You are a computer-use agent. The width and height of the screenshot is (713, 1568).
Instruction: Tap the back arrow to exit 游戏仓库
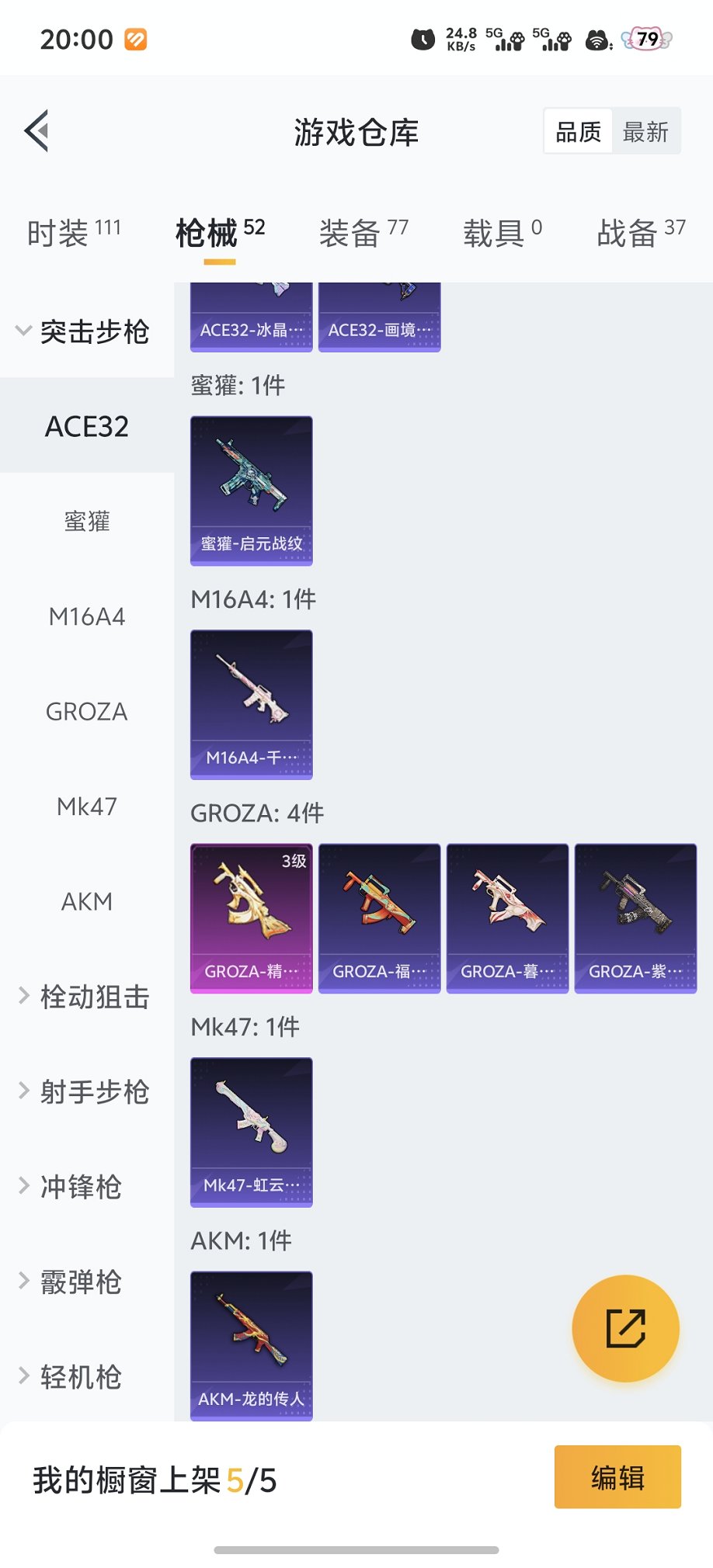(x=37, y=130)
